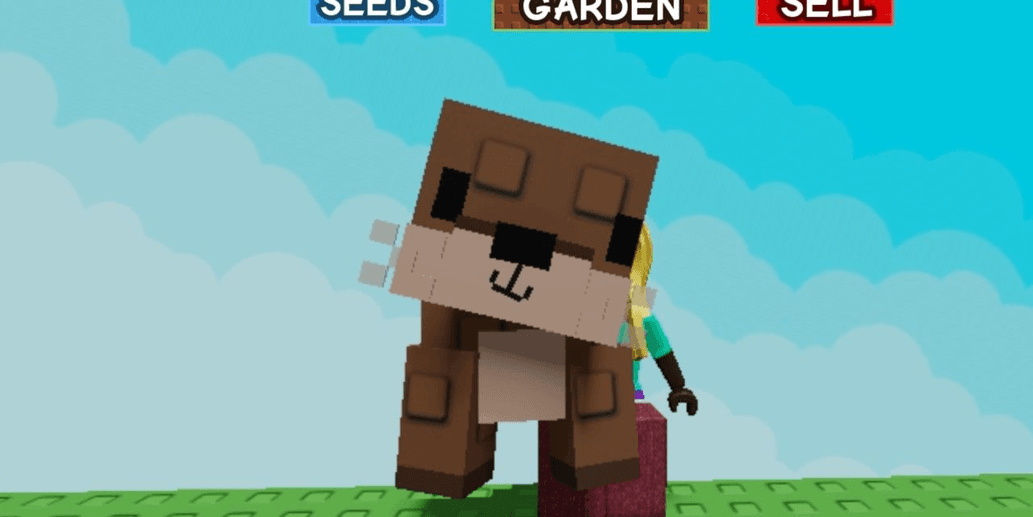The height and width of the screenshot is (517, 1033).
Task: Go to the Garden button
Action: click(600, 12)
